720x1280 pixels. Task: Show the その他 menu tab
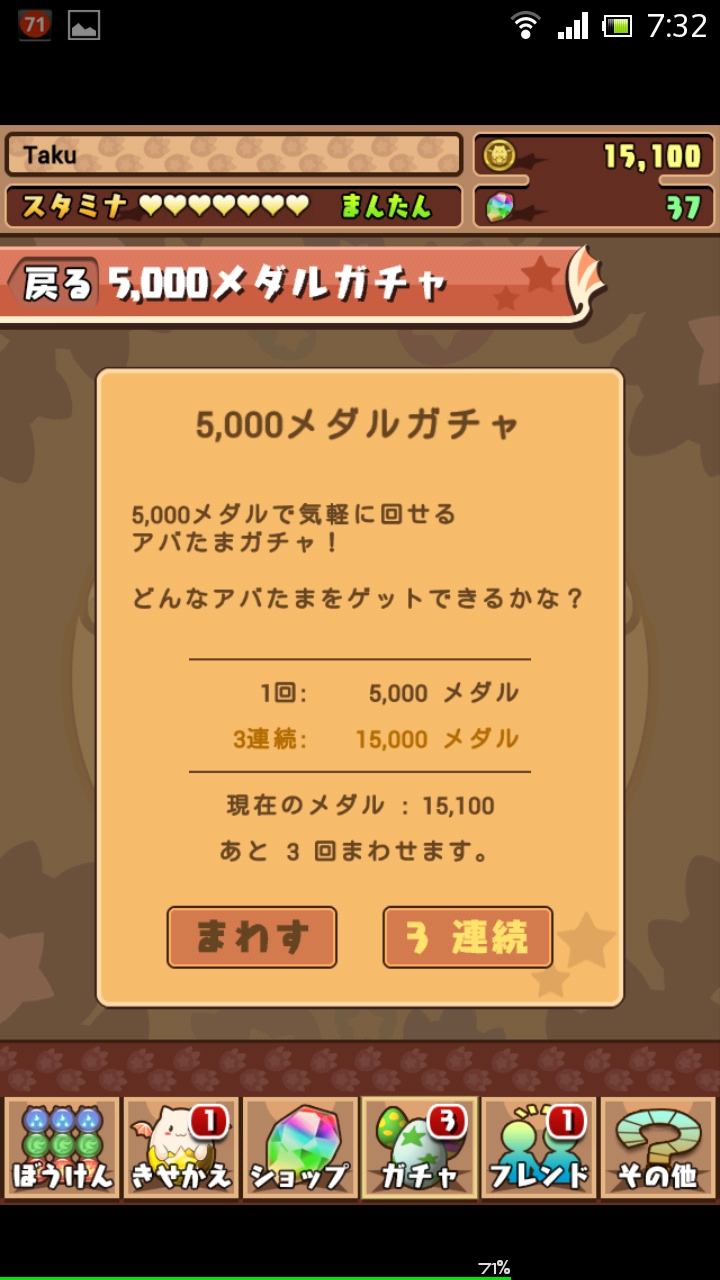(657, 1147)
